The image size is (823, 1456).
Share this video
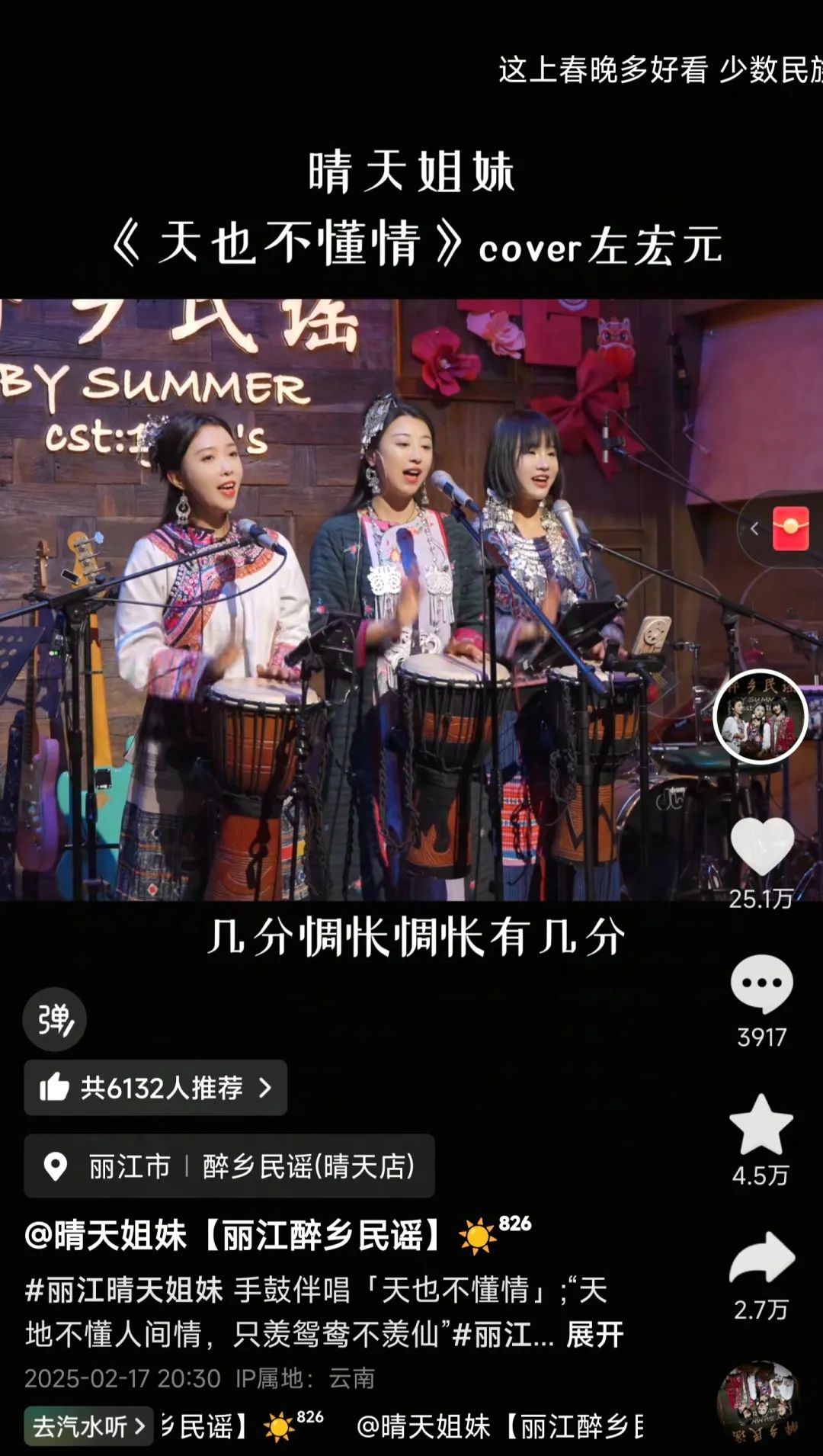[x=761, y=1259]
